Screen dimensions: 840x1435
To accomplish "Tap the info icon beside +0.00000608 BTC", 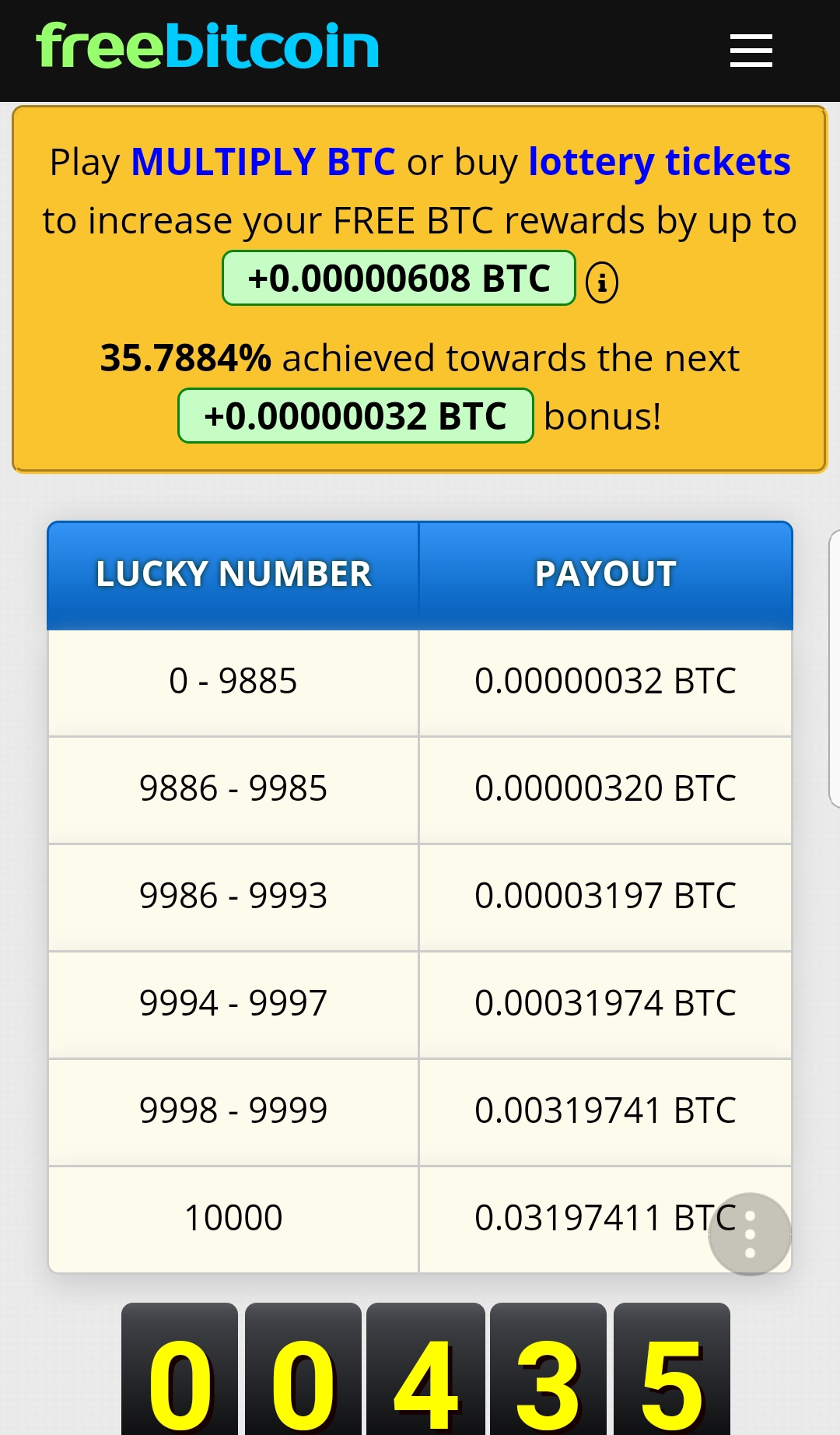I will tap(601, 282).
